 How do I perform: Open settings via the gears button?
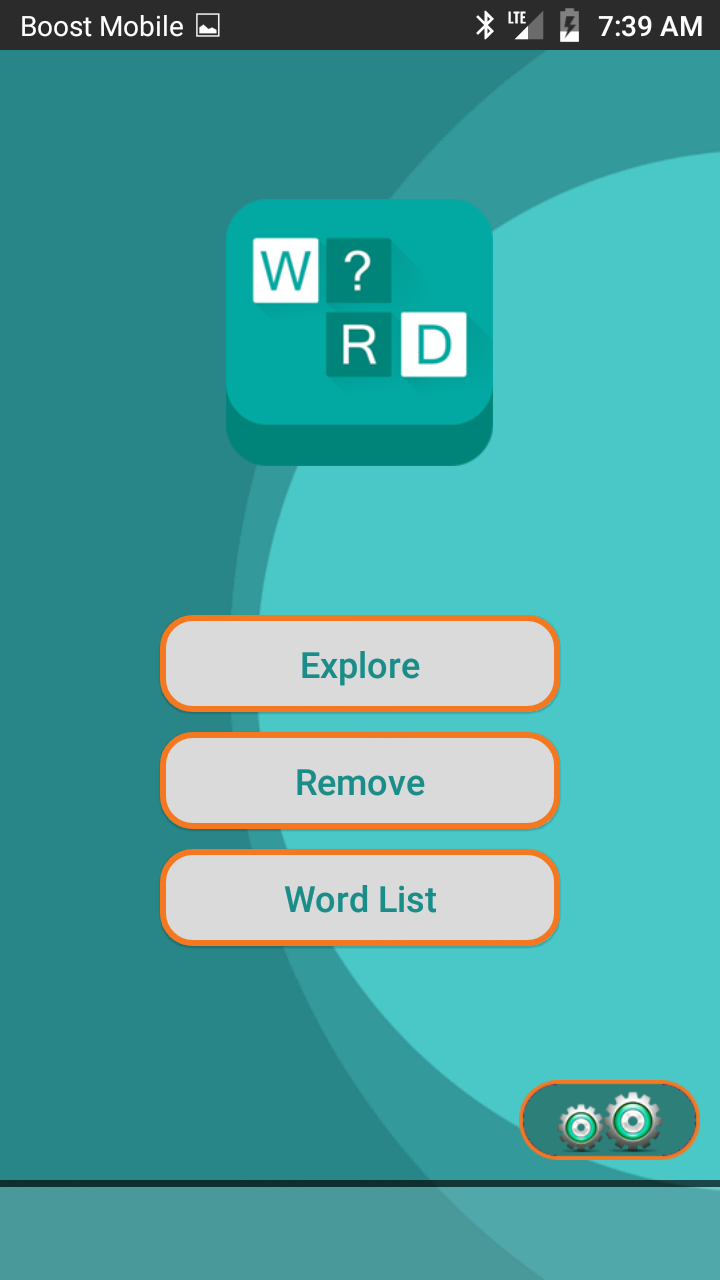609,1121
